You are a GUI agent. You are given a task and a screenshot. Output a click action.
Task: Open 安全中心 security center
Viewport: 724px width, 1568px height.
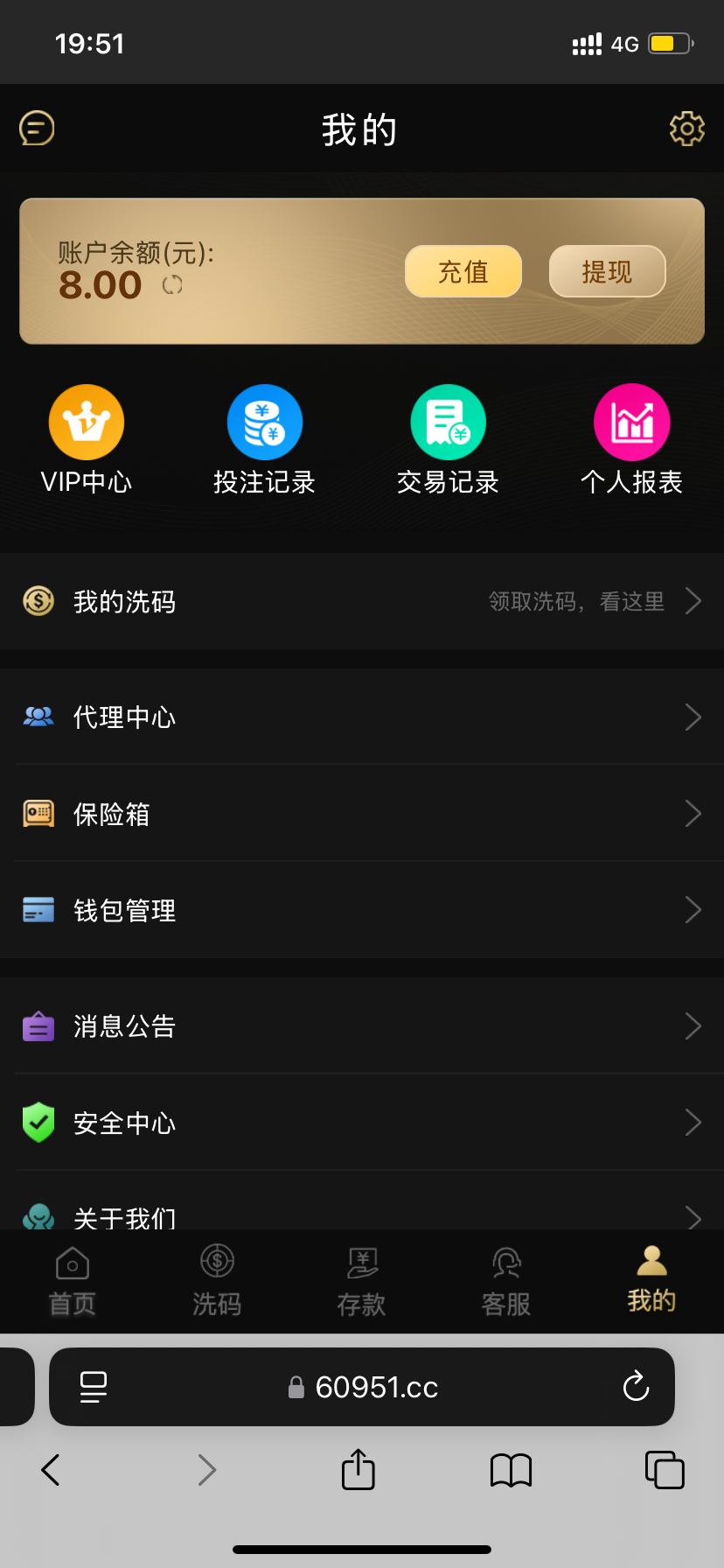362,1122
